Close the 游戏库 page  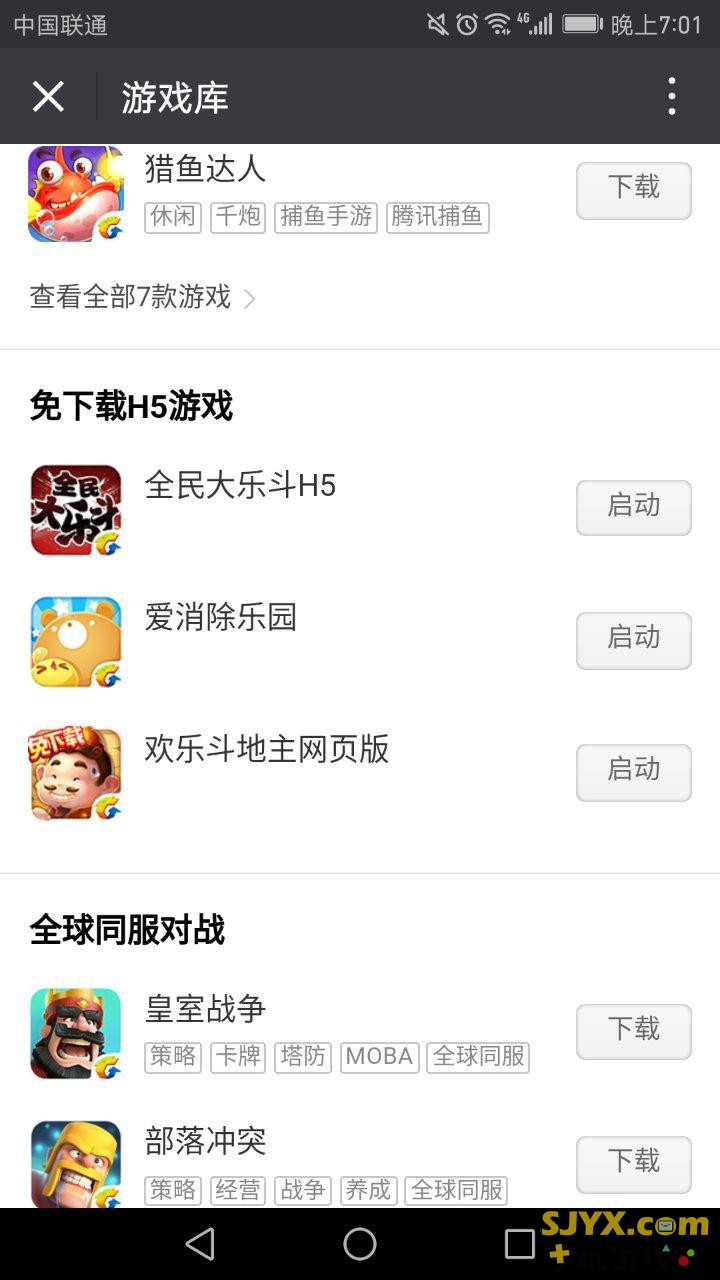coord(48,97)
